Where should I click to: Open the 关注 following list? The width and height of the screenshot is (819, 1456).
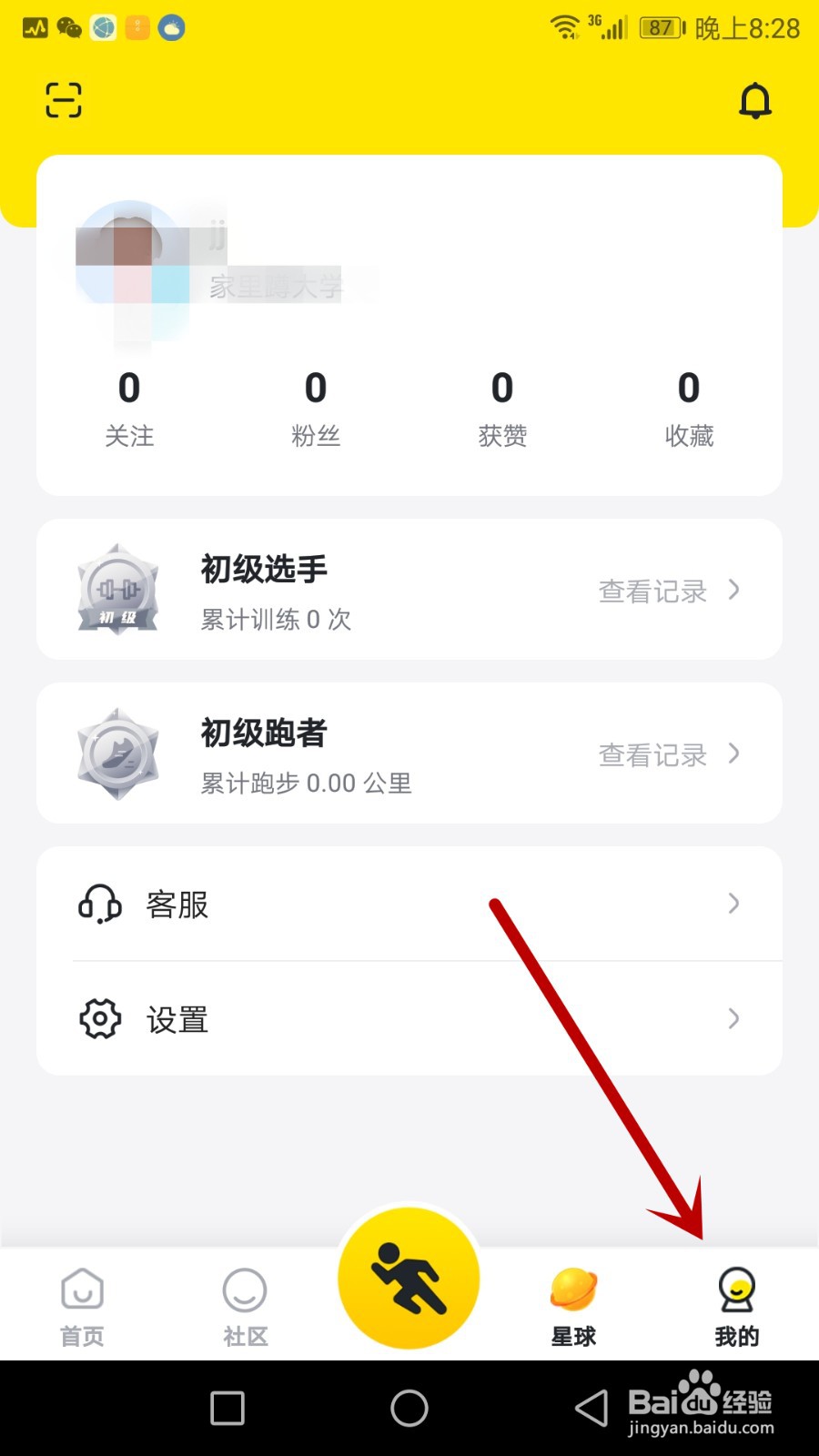click(x=129, y=408)
